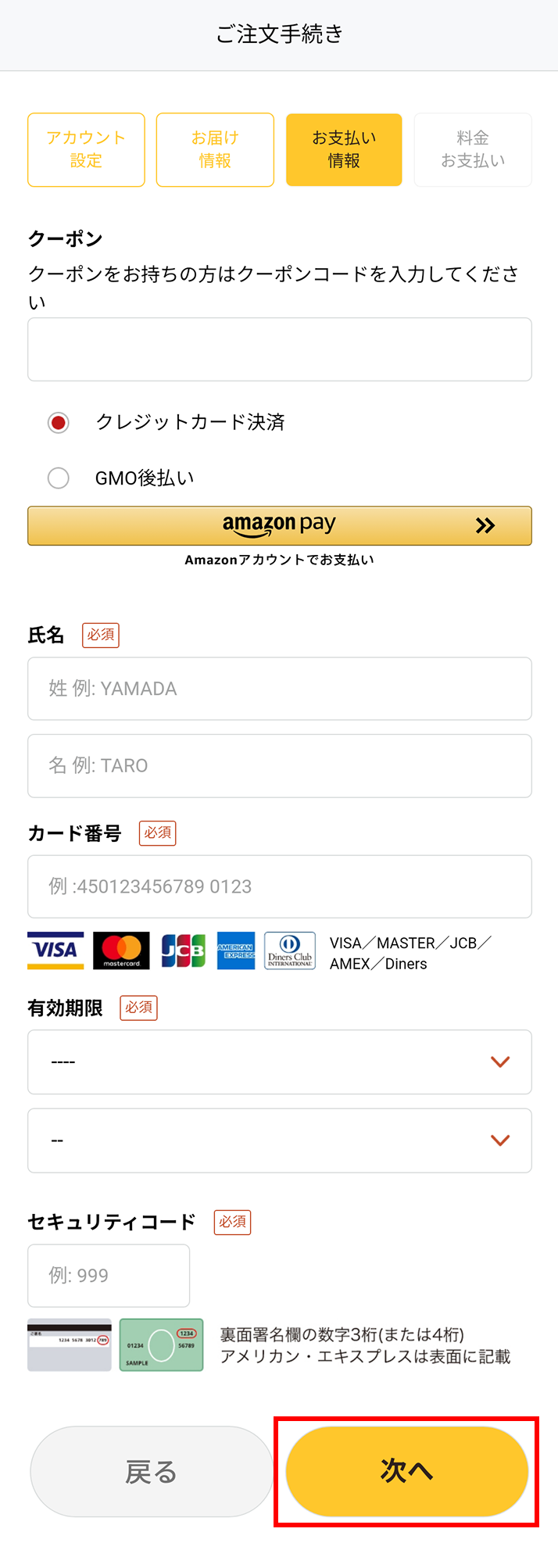Focus the 姓 last name field
Image resolution: width=558 pixels, height=1568 pixels.
[279, 689]
